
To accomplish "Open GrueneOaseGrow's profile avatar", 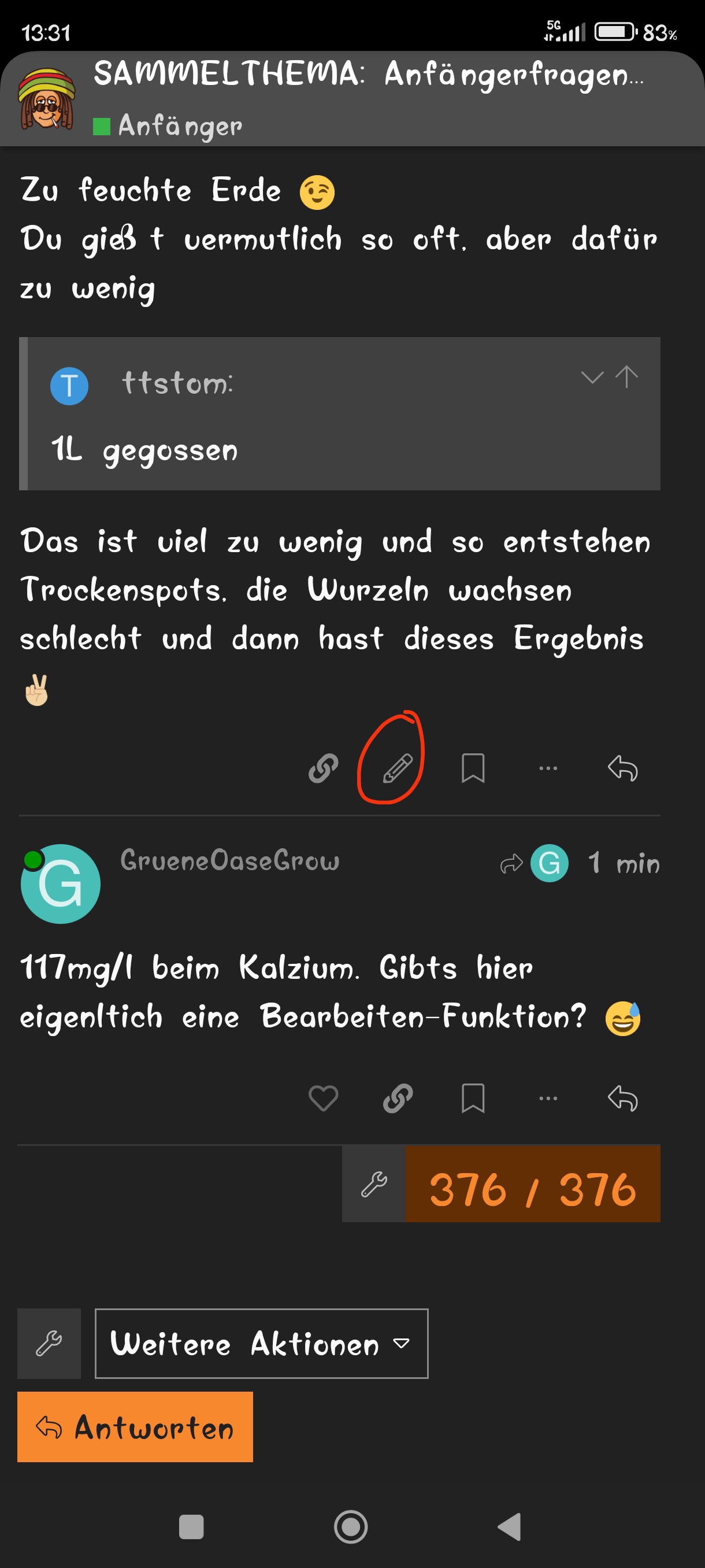I will tap(60, 884).
